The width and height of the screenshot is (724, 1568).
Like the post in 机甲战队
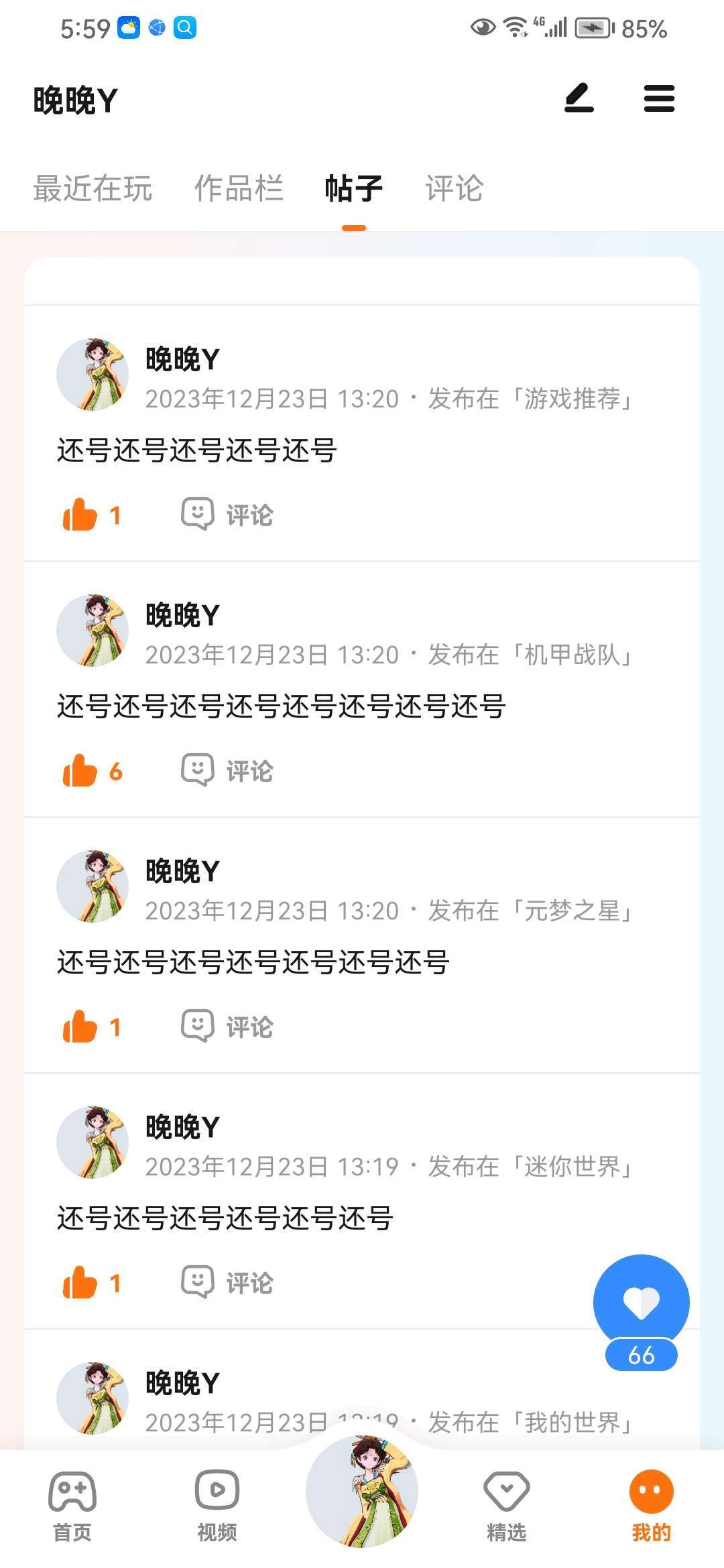click(92, 771)
